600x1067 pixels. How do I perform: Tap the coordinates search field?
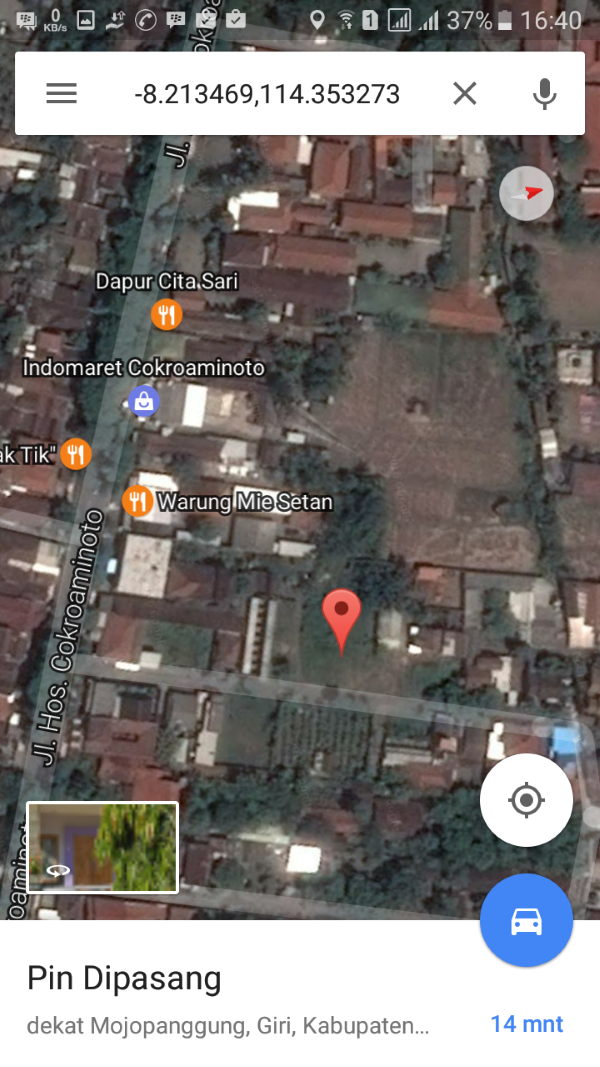[x=267, y=93]
